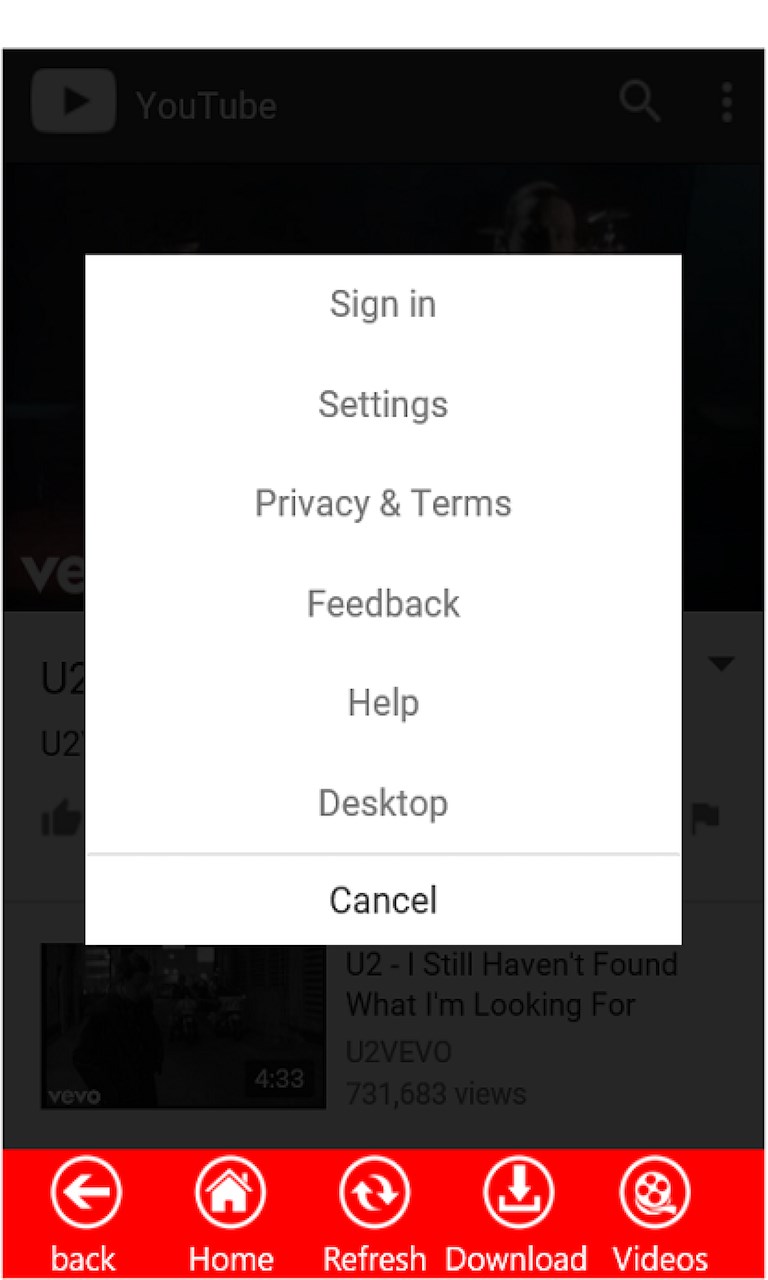Viewport: 768px width, 1280px height.
Task: Switch to the Desktop site
Action: tap(383, 803)
